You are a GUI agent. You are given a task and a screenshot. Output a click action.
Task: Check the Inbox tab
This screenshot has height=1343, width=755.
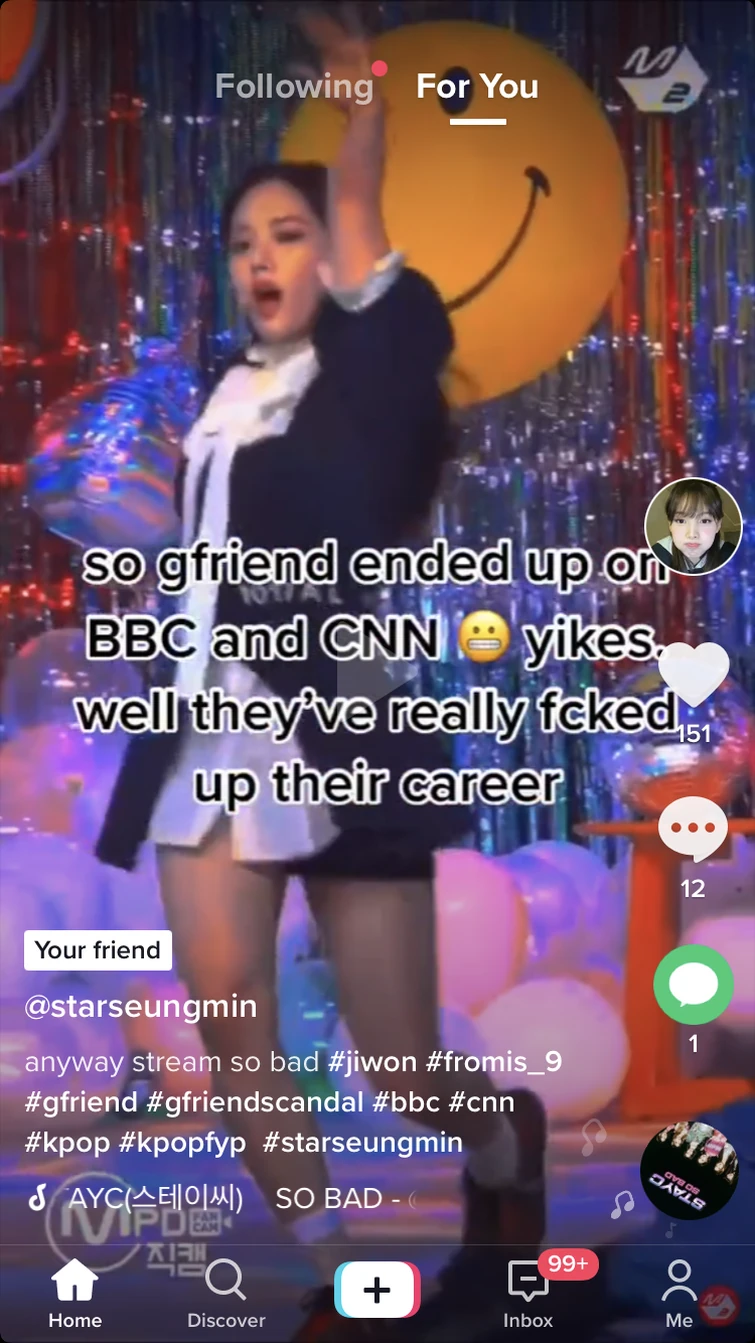[x=527, y=1293]
